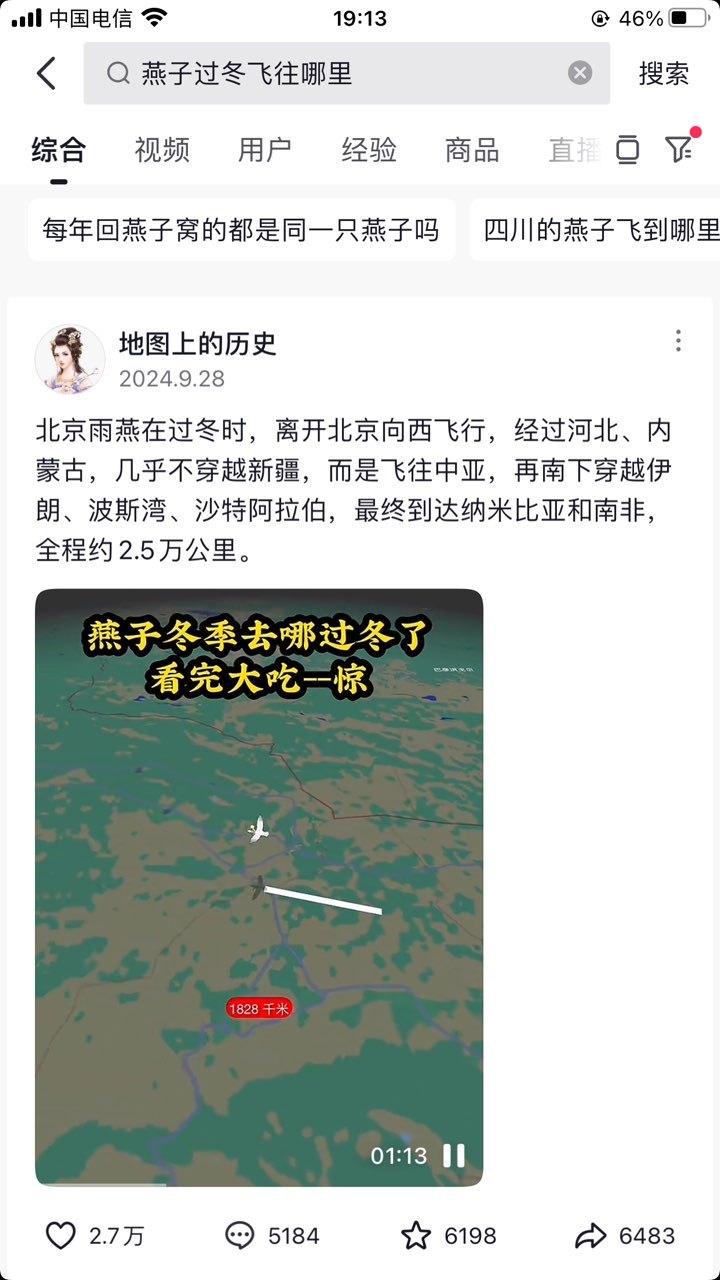Switch to the 用户 tab
This screenshot has height=1280, width=720.
point(265,150)
